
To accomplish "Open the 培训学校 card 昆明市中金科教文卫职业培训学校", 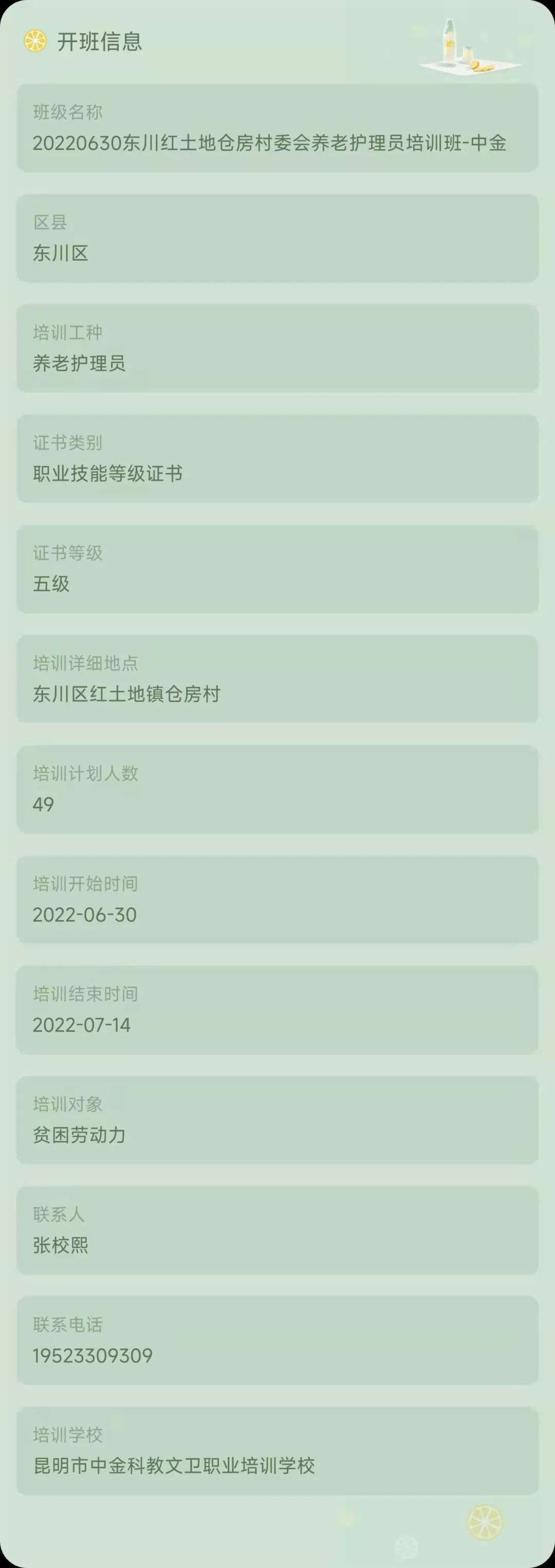I will coord(277,1450).
